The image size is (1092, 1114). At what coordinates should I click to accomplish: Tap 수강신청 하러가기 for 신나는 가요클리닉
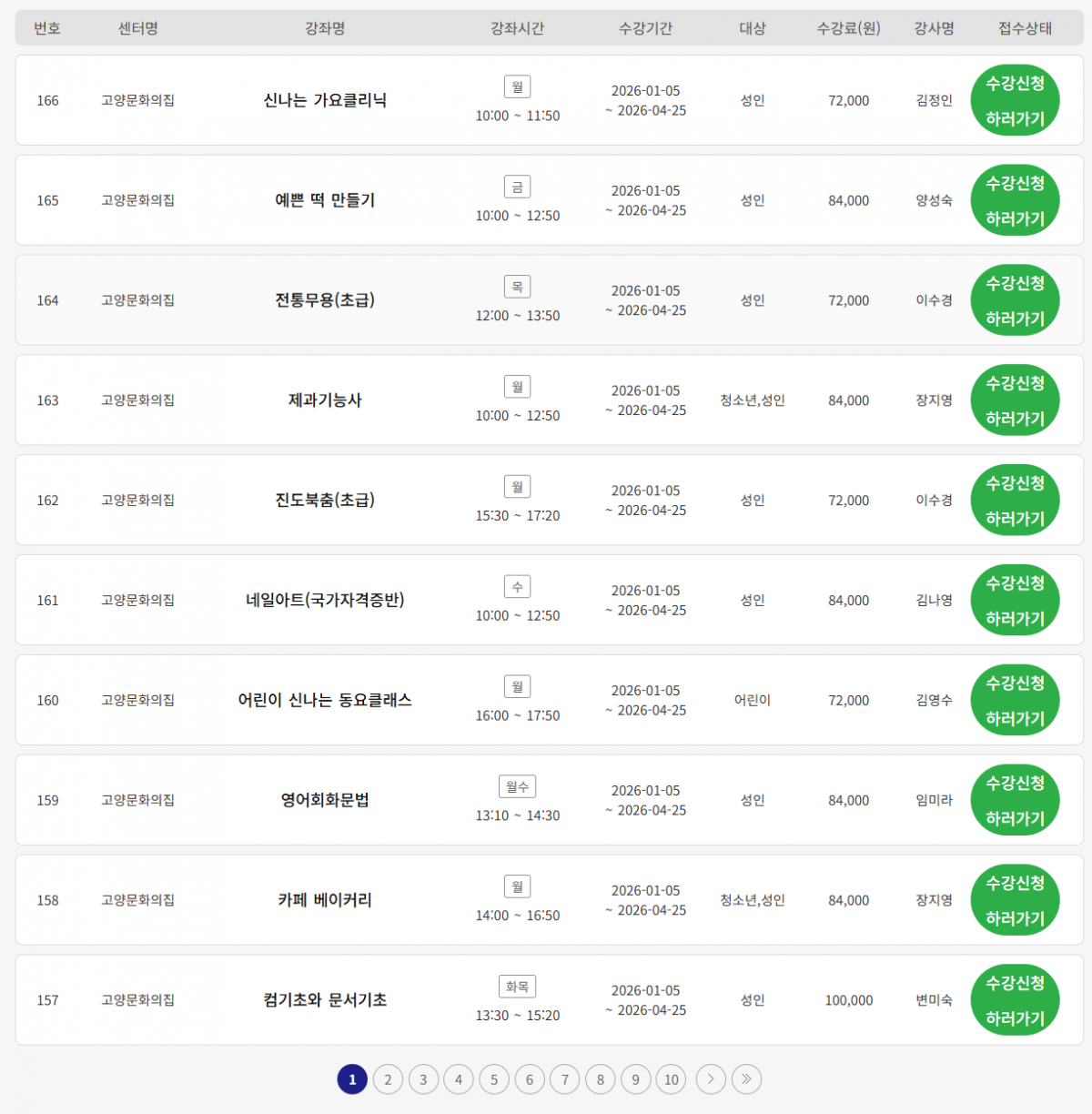click(x=1015, y=100)
